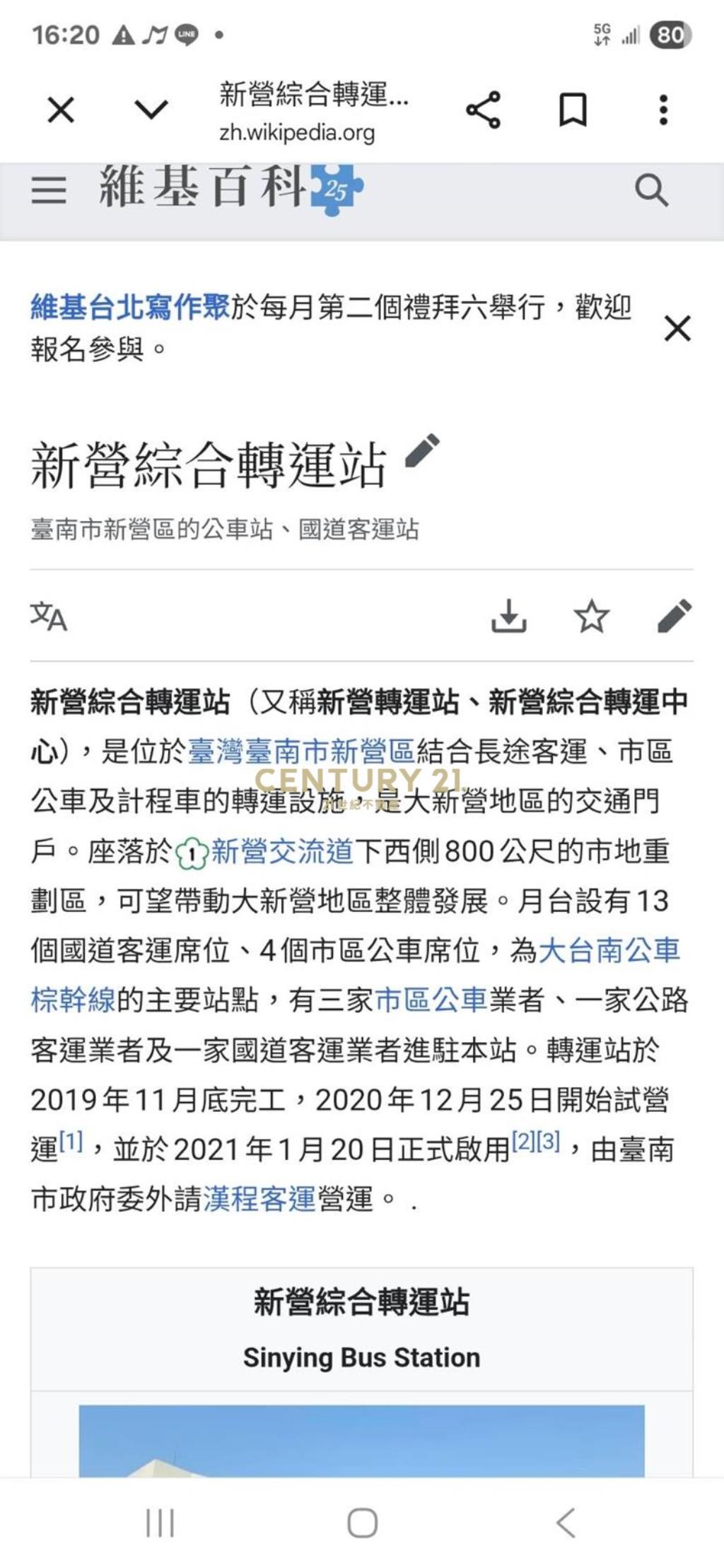
Task: Open the Wikipedia hamburger menu
Action: [49, 189]
